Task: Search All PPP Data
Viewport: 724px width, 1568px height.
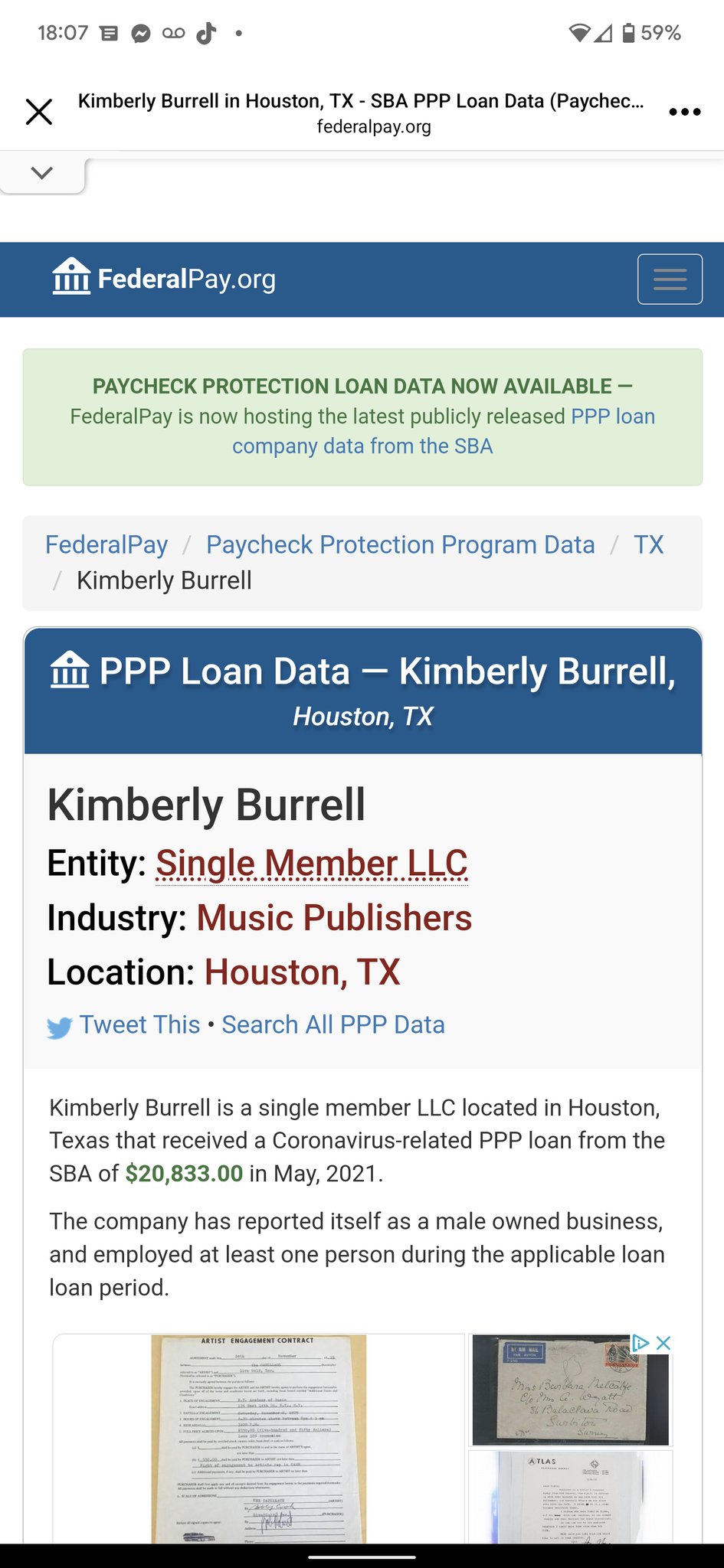Action: pyautogui.click(x=333, y=1025)
